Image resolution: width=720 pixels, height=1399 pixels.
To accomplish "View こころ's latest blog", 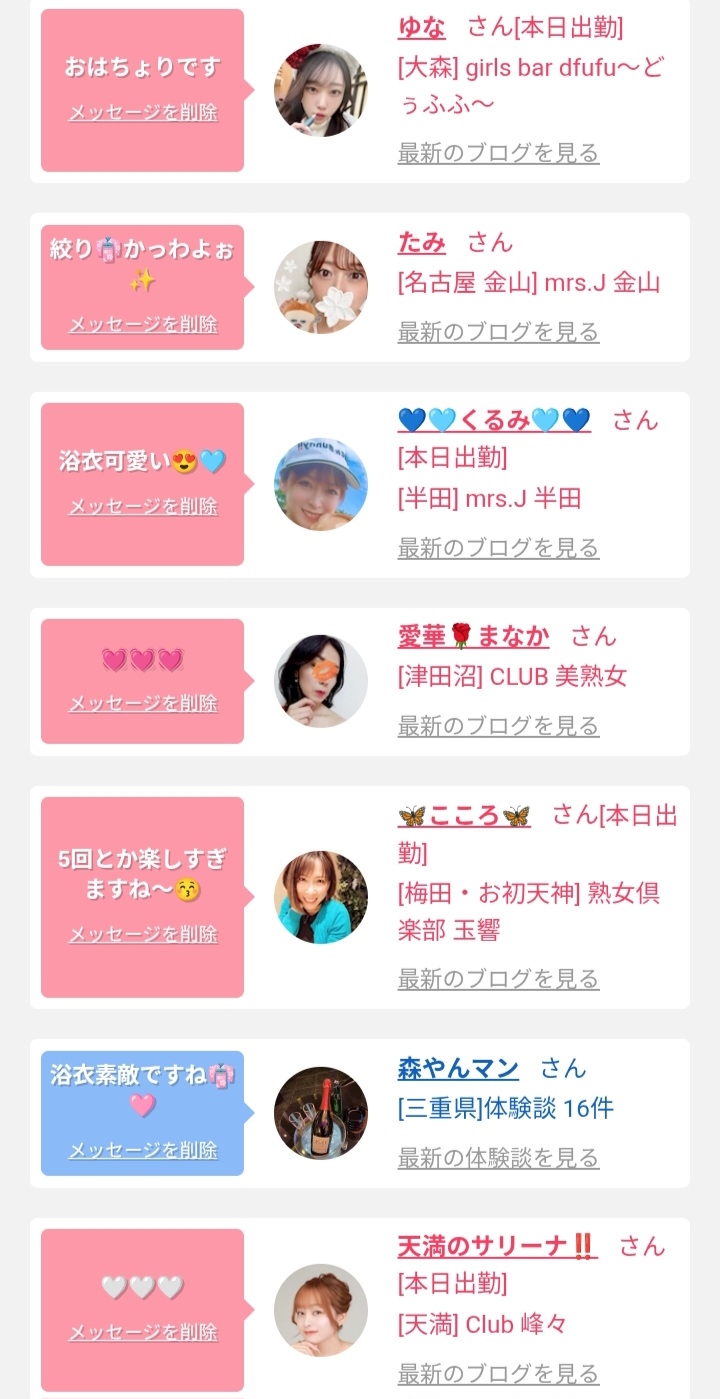I will tap(498, 979).
